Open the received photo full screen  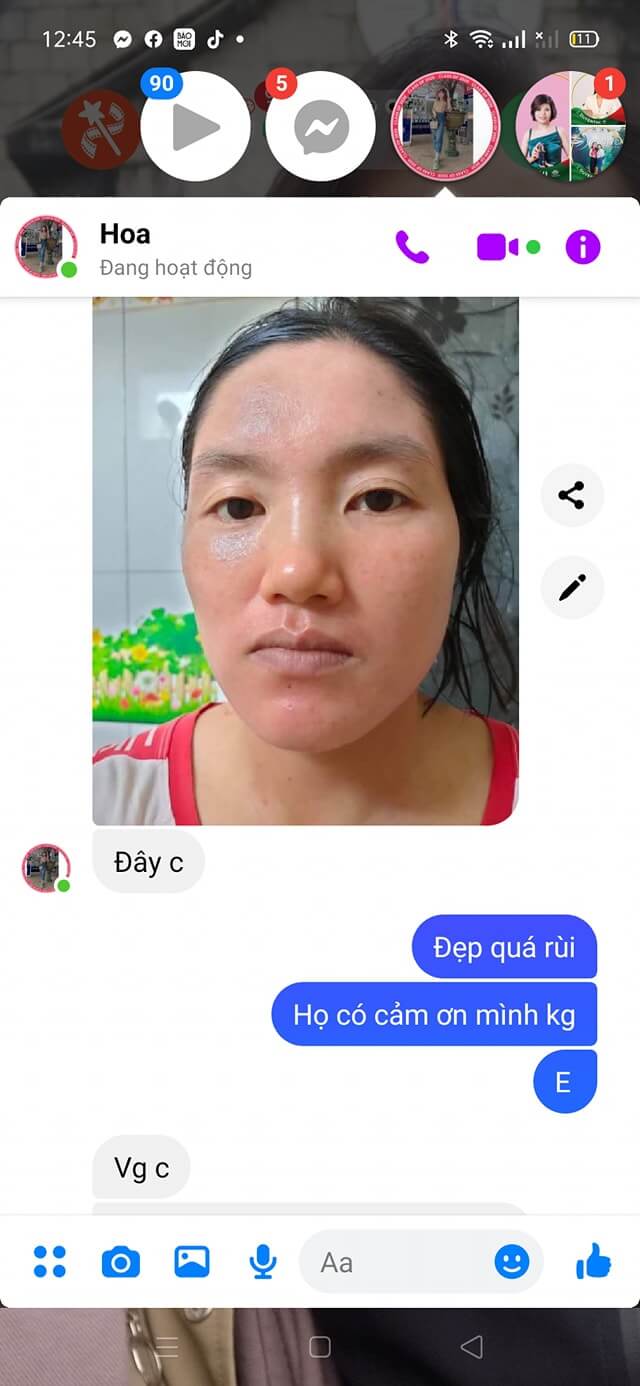306,561
